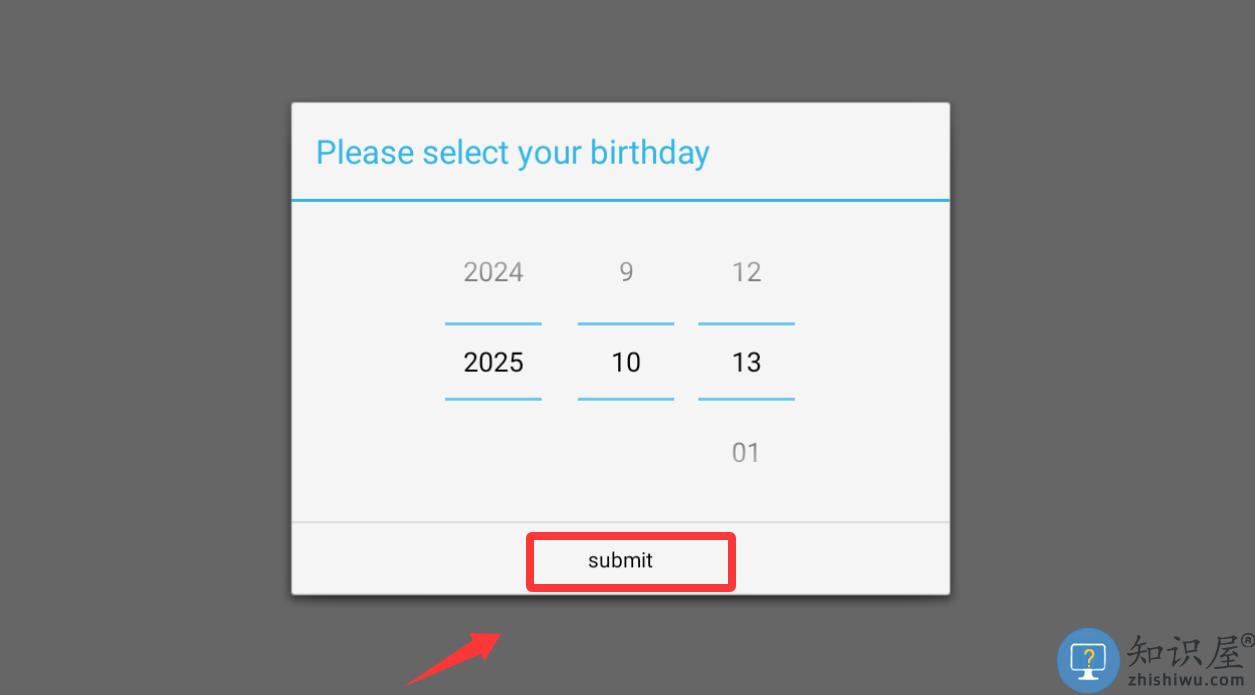The image size is (1255, 695).
Task: Select year 2024 in the picker
Action: (493, 272)
